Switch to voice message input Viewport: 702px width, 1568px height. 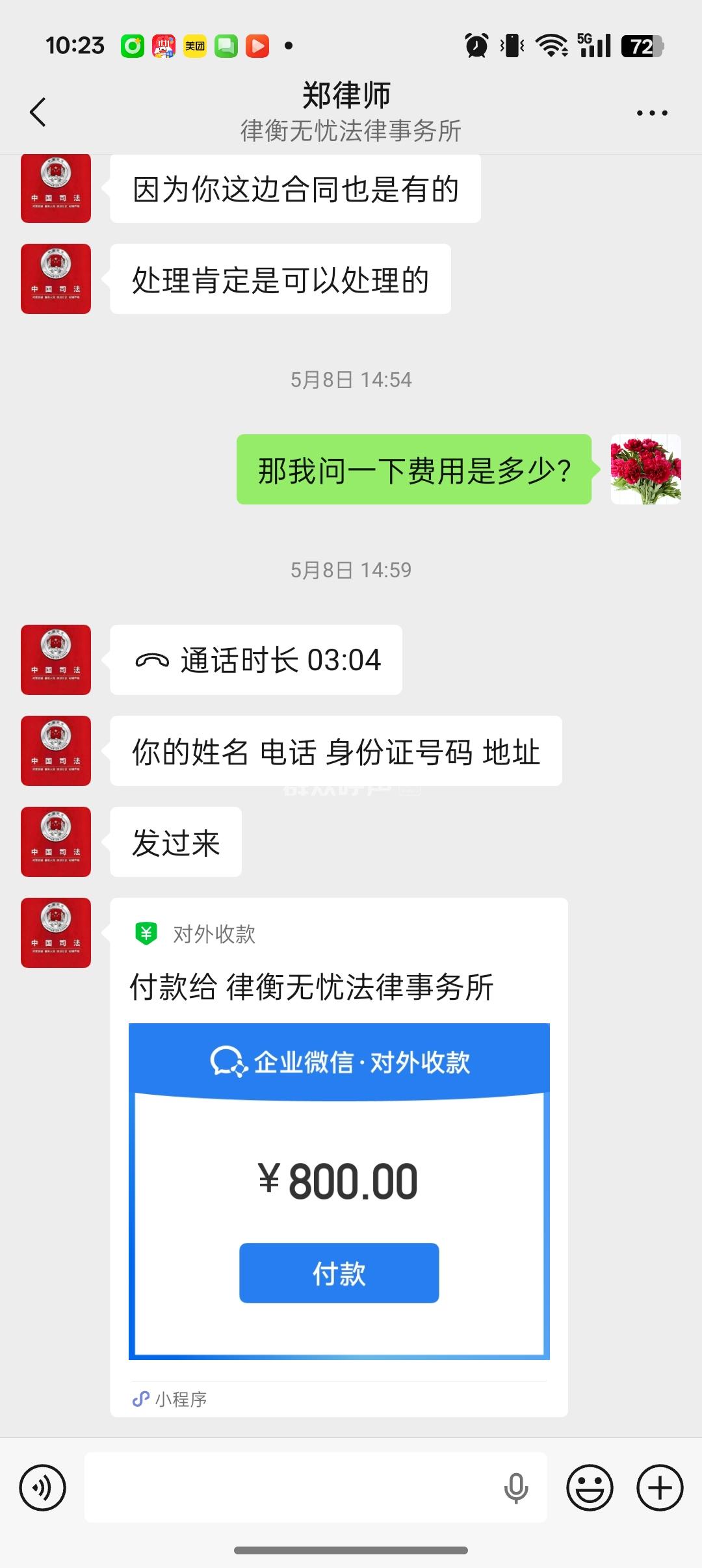click(43, 1487)
